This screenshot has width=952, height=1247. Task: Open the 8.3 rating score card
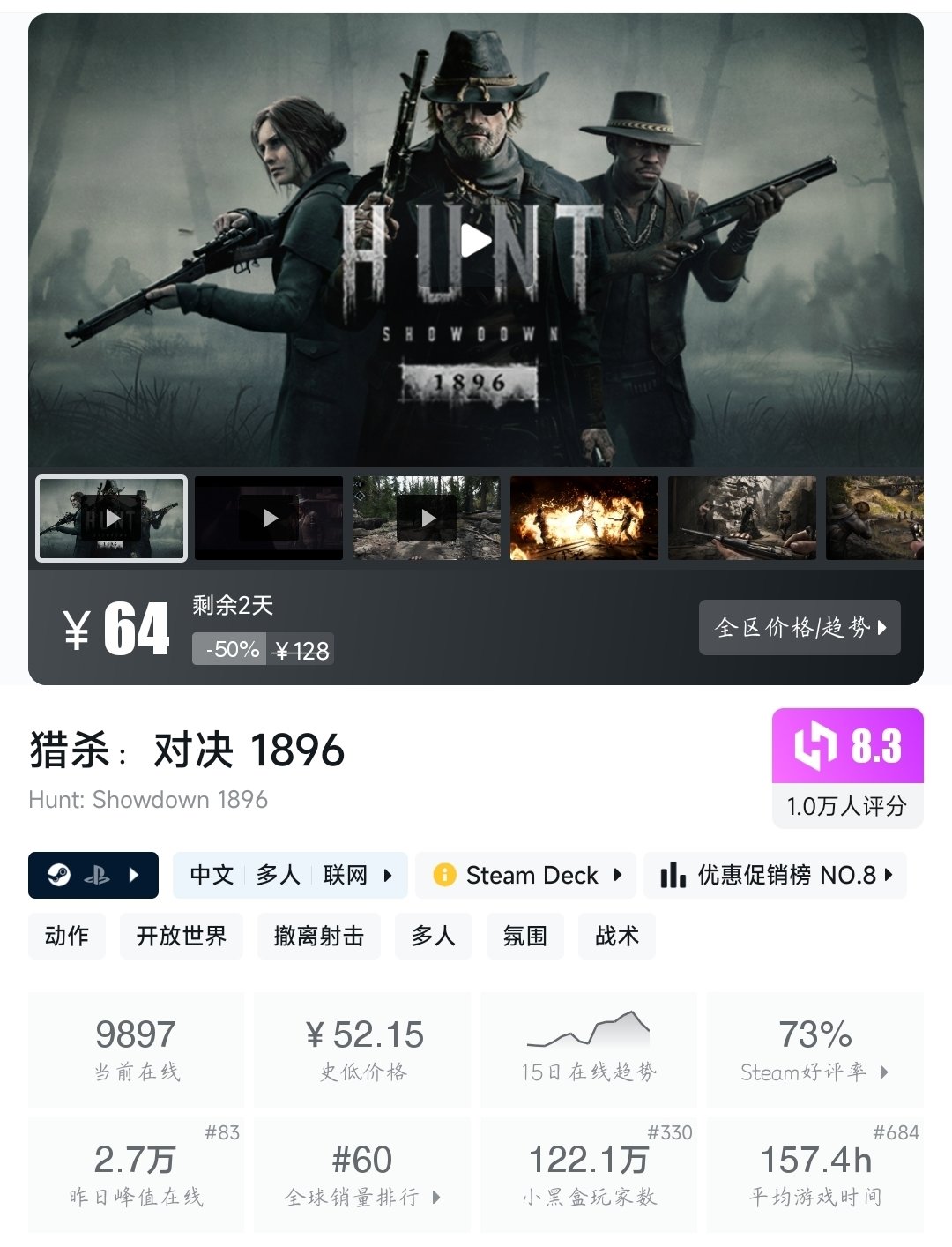847,767
